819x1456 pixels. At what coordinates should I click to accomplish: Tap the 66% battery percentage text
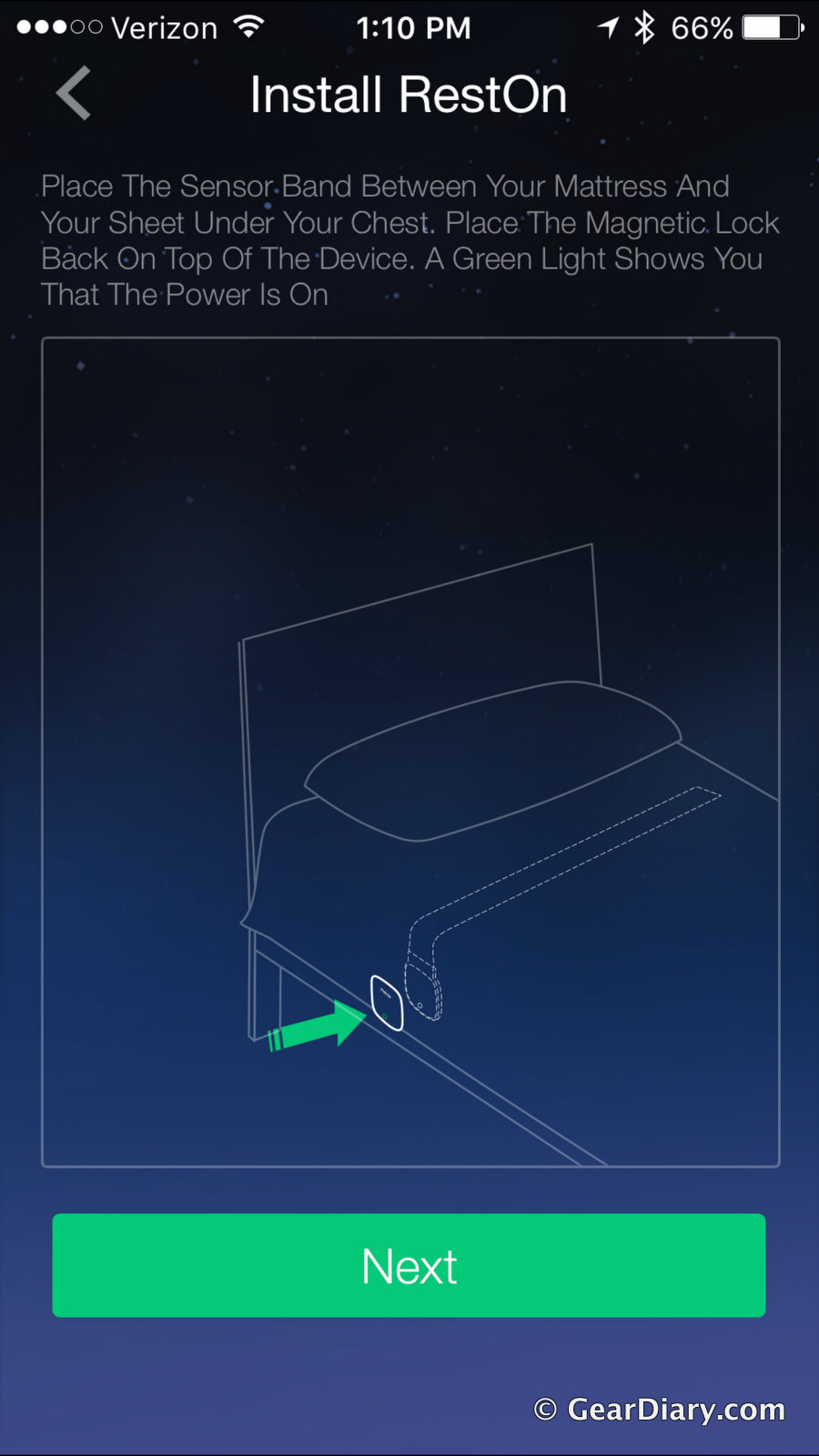pyautogui.click(x=705, y=26)
